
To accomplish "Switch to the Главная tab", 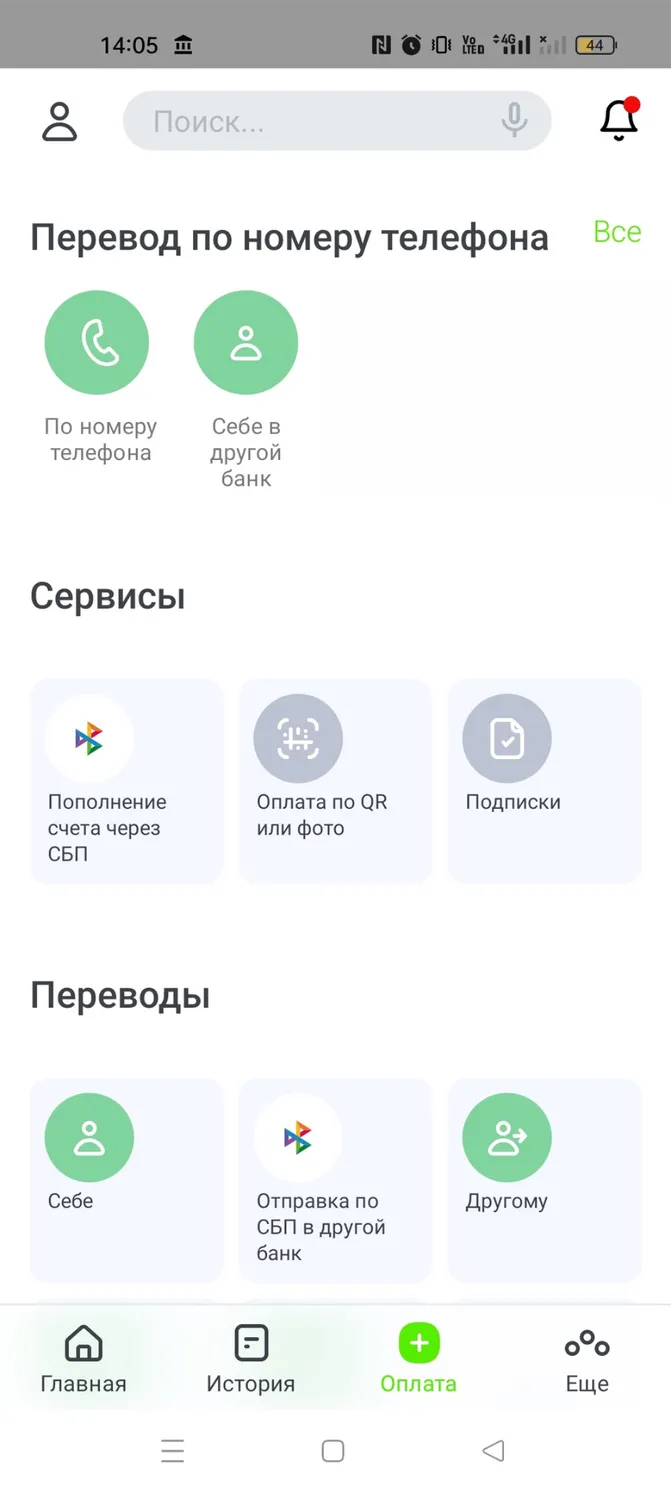I will point(84,1359).
